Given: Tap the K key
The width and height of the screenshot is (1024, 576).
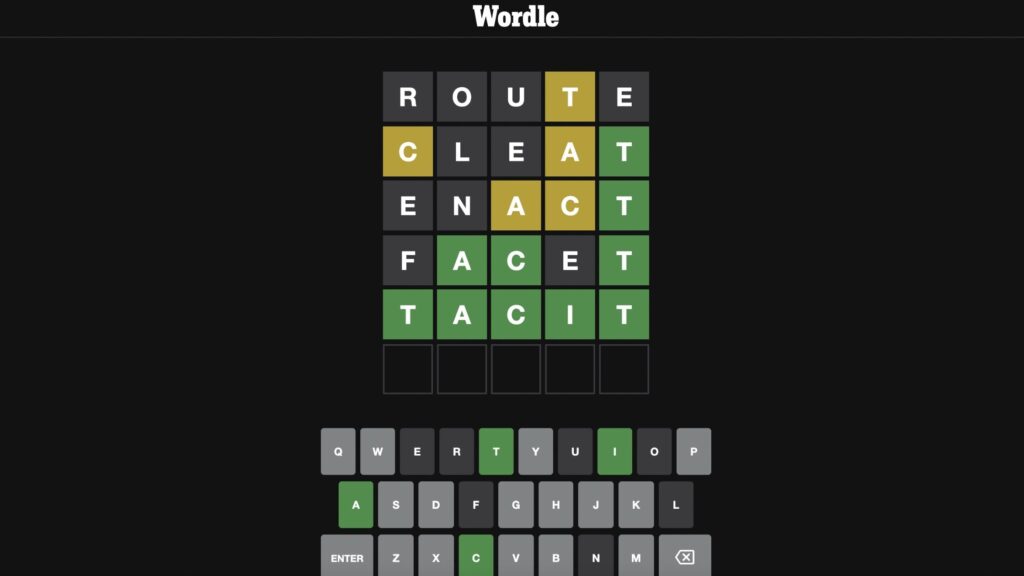Looking at the screenshot, I should [x=635, y=504].
